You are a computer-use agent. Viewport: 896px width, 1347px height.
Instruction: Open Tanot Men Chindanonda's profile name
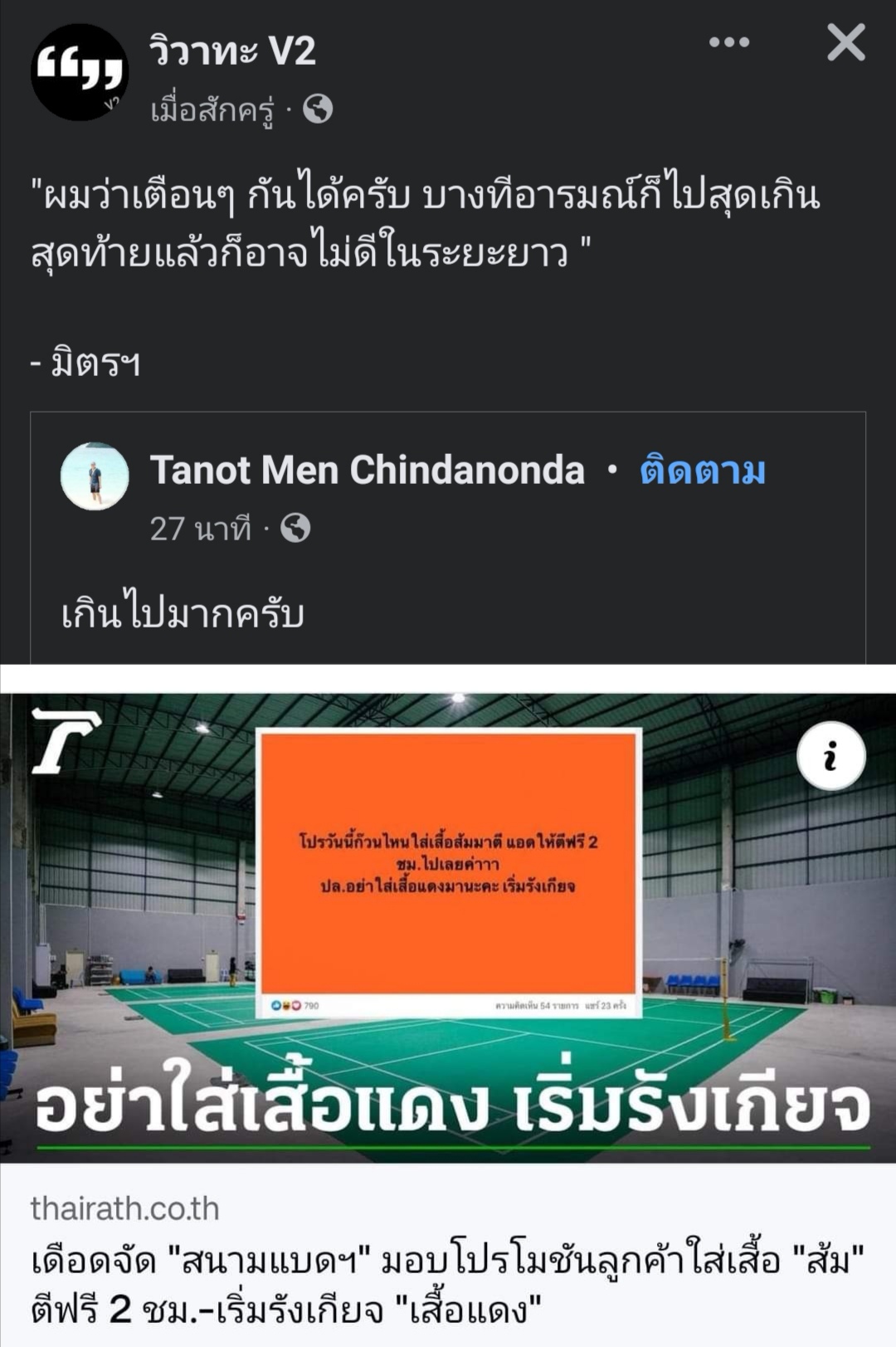coord(367,471)
